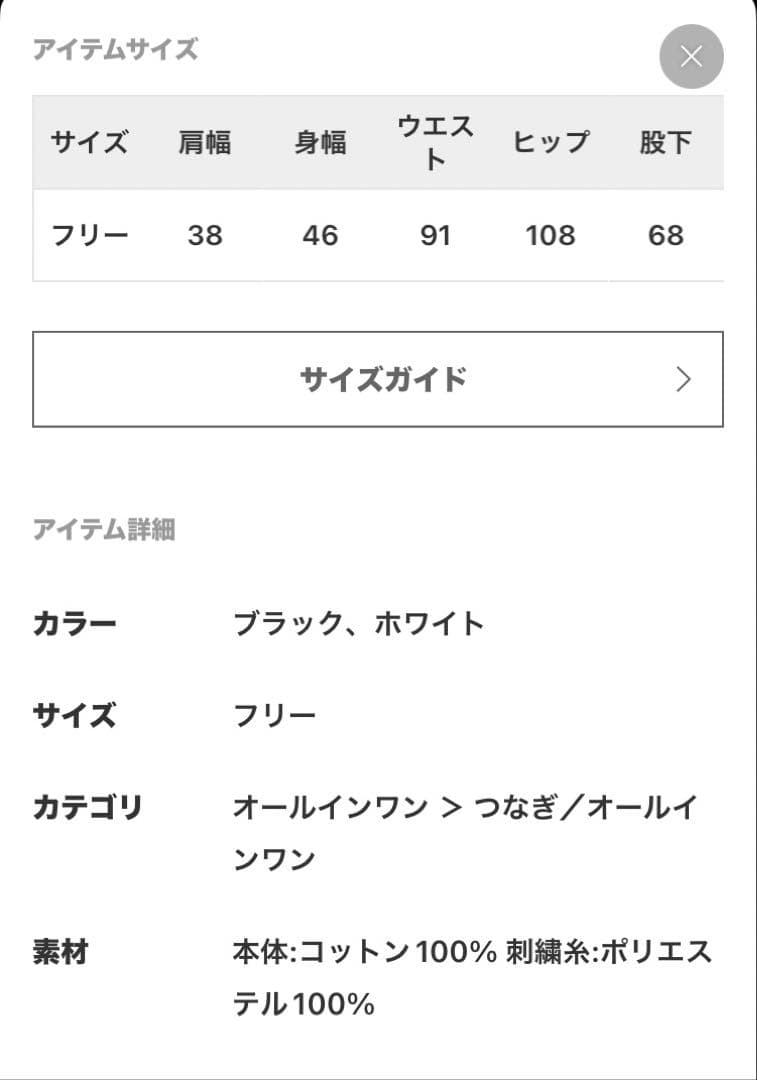The height and width of the screenshot is (1080, 757).
Task: Select the 身幅 column header
Action: pyautogui.click(x=318, y=143)
